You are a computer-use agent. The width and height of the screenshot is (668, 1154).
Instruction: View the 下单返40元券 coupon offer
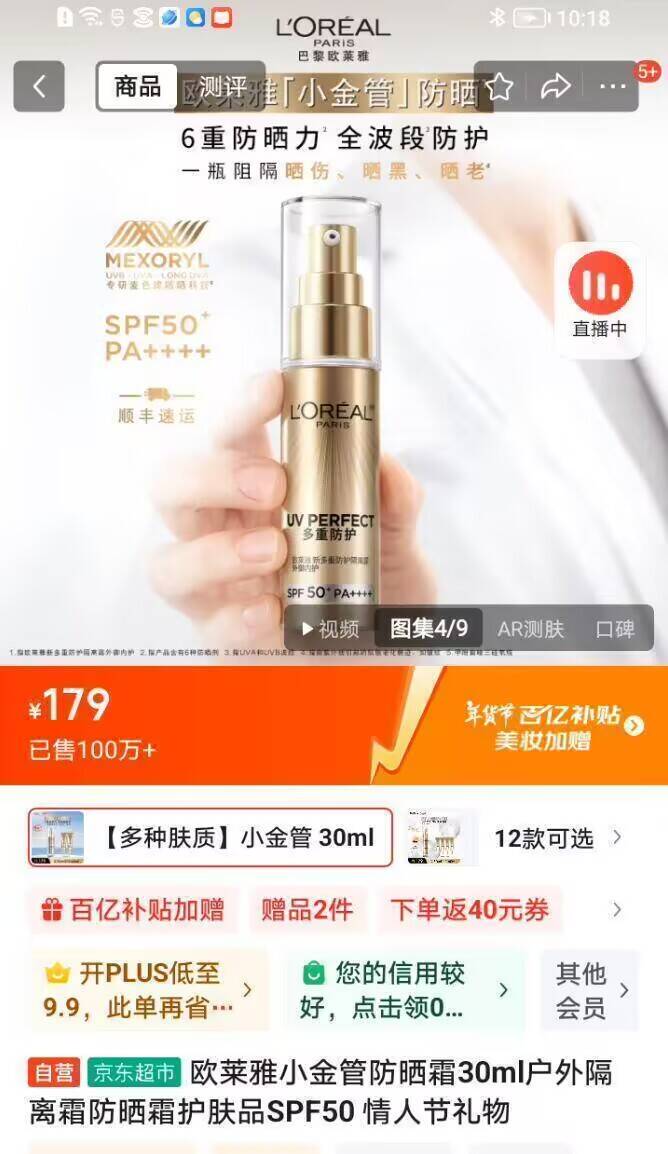tap(469, 910)
